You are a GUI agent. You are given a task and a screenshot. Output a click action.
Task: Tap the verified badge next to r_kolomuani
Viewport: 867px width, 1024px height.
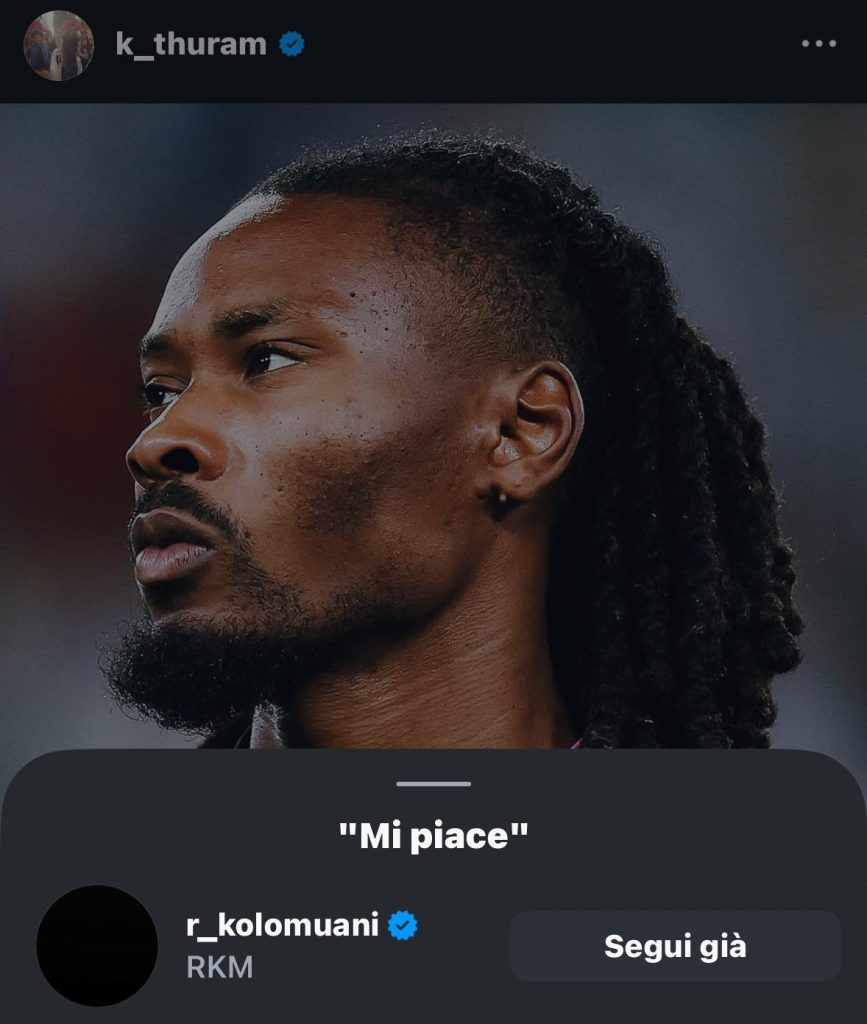[403, 927]
